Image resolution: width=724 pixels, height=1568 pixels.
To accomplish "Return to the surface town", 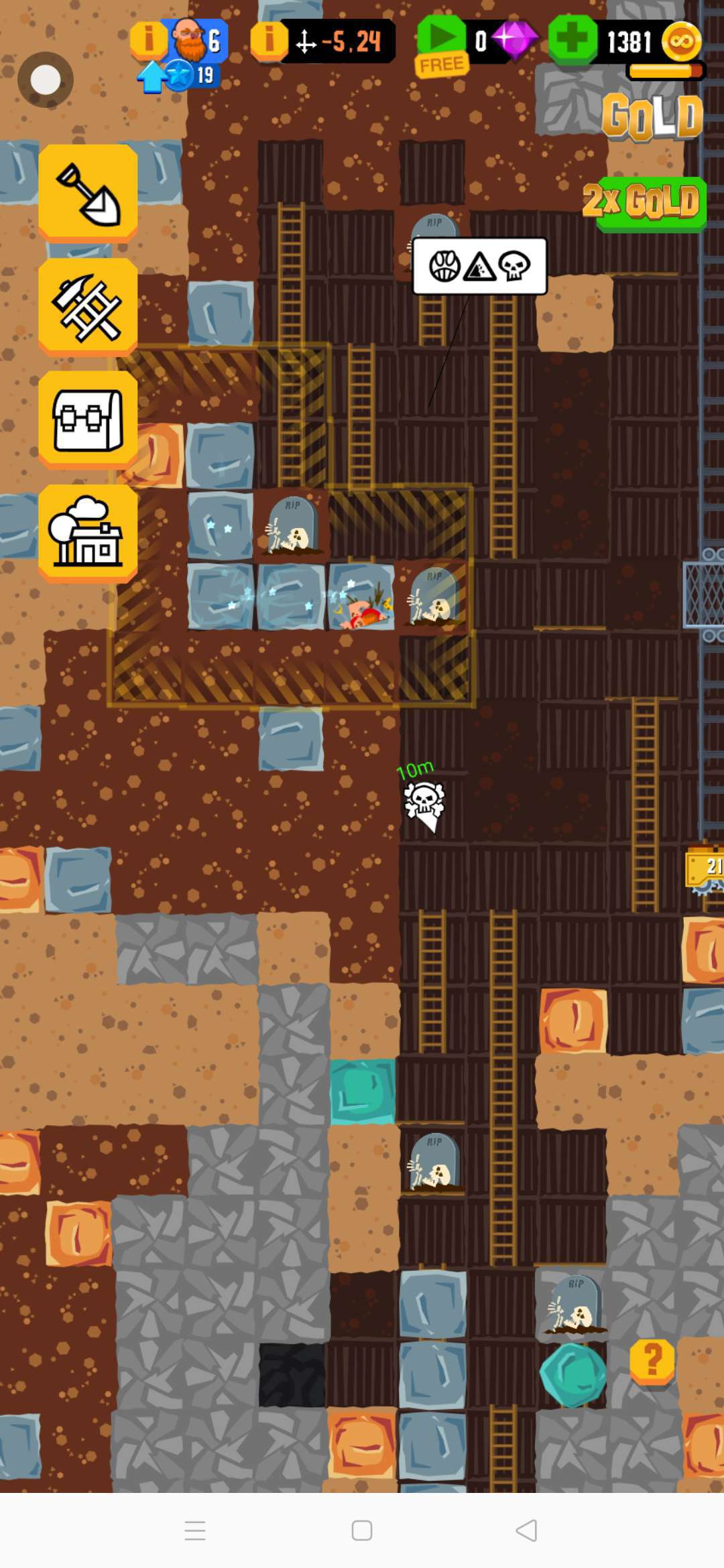I will click(88, 533).
